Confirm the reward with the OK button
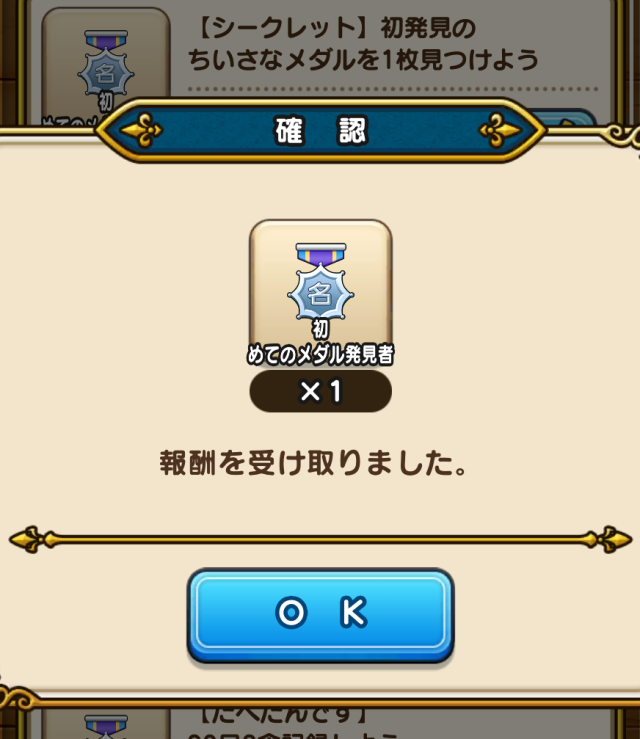 click(x=320, y=612)
